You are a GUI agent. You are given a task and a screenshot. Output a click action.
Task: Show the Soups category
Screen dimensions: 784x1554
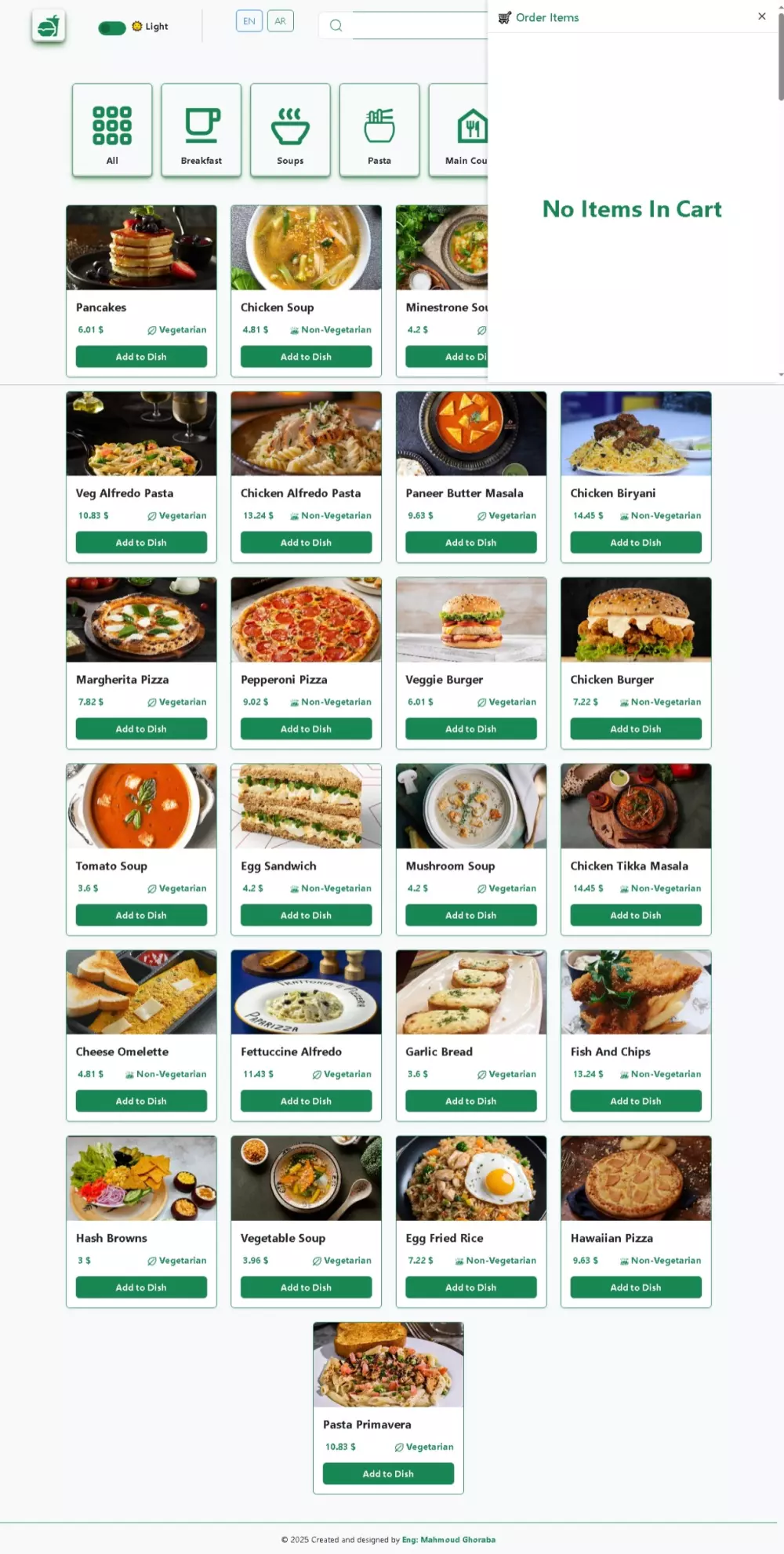click(x=290, y=130)
